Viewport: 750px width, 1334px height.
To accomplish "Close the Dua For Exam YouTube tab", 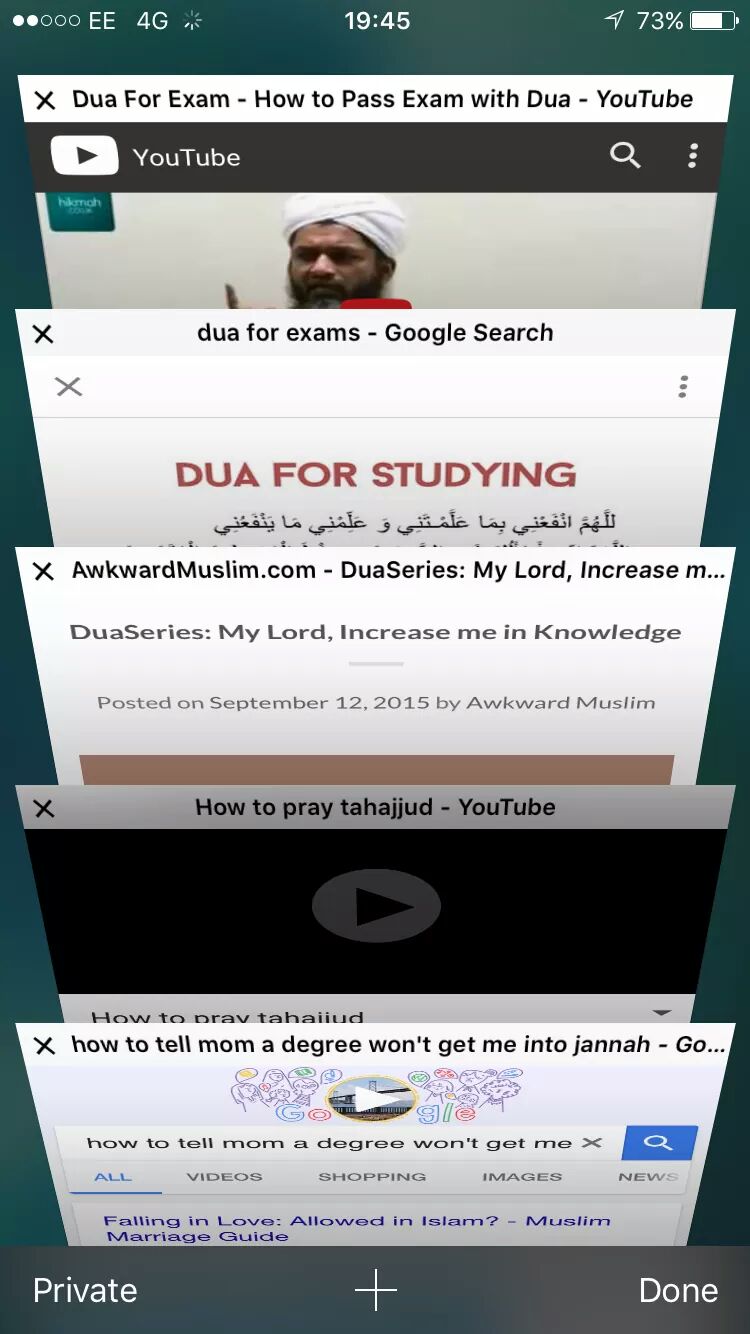I will click(x=44, y=100).
